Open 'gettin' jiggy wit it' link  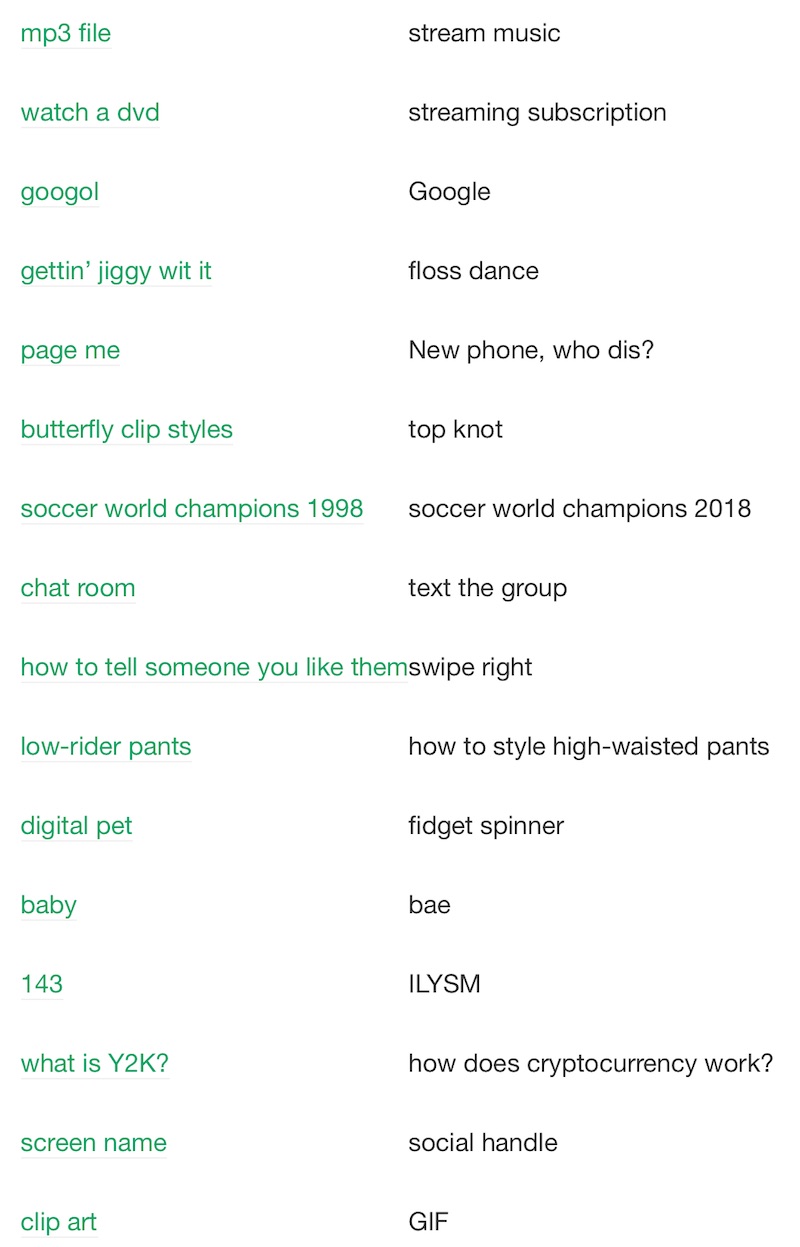116,271
